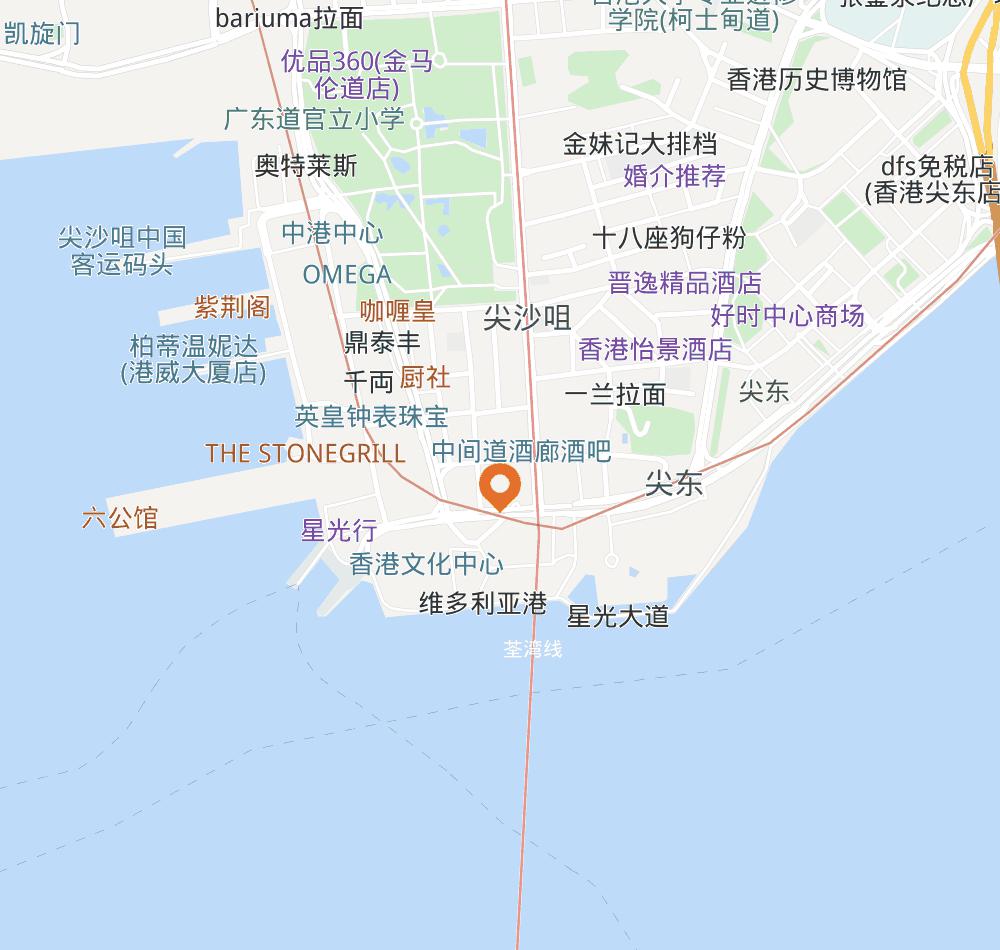Open the 香港历史博物馆 point of interest

coord(817,80)
